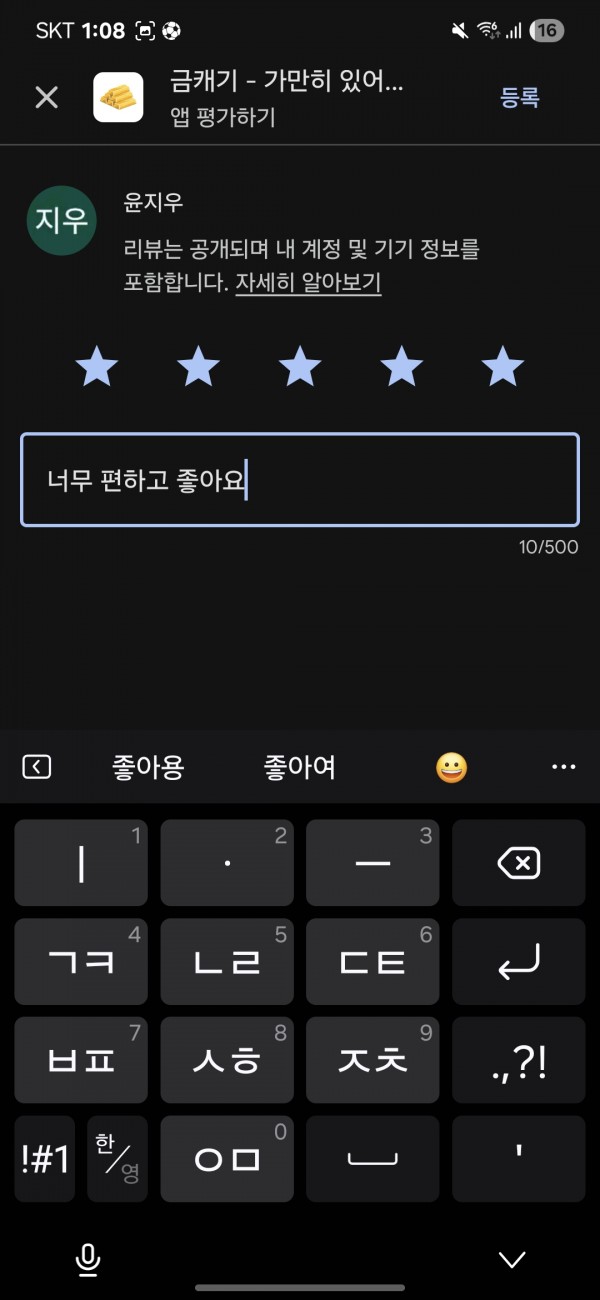
Task: Open symbols keyboard with !#1 key
Action: click(x=45, y=1159)
